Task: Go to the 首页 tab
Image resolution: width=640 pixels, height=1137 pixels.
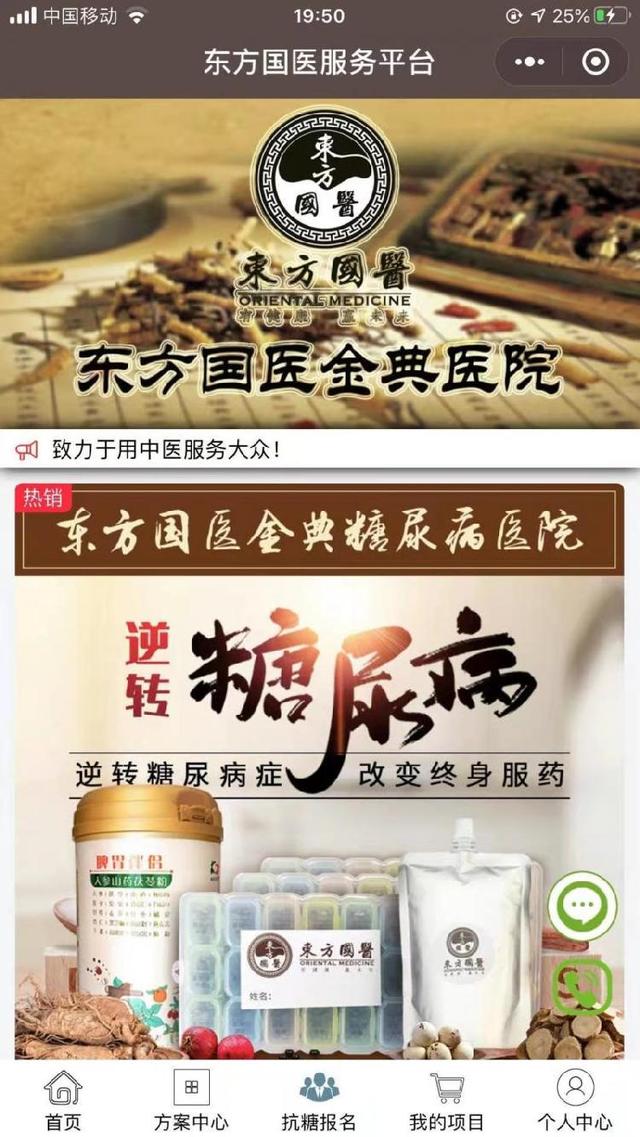Action: [x=64, y=1100]
